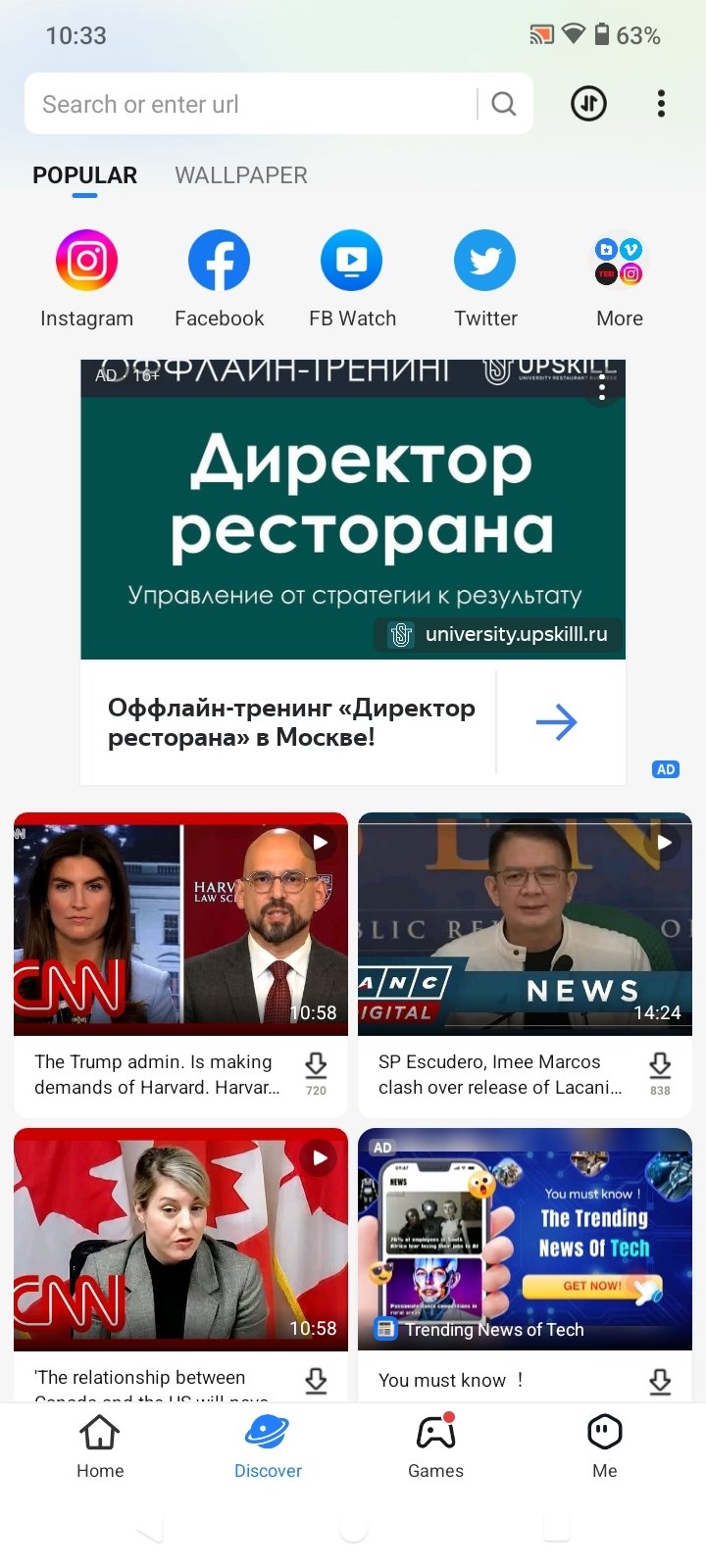Open the FB Watch shortcut
Viewport: 706px width, 1568px height.
[352, 279]
